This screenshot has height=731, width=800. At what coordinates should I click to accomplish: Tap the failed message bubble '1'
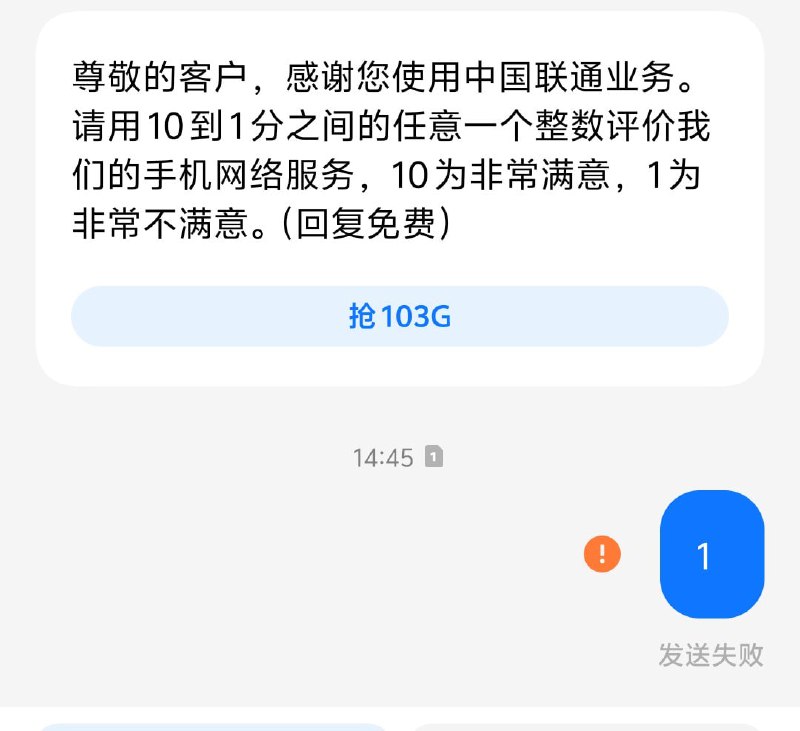[x=711, y=554]
